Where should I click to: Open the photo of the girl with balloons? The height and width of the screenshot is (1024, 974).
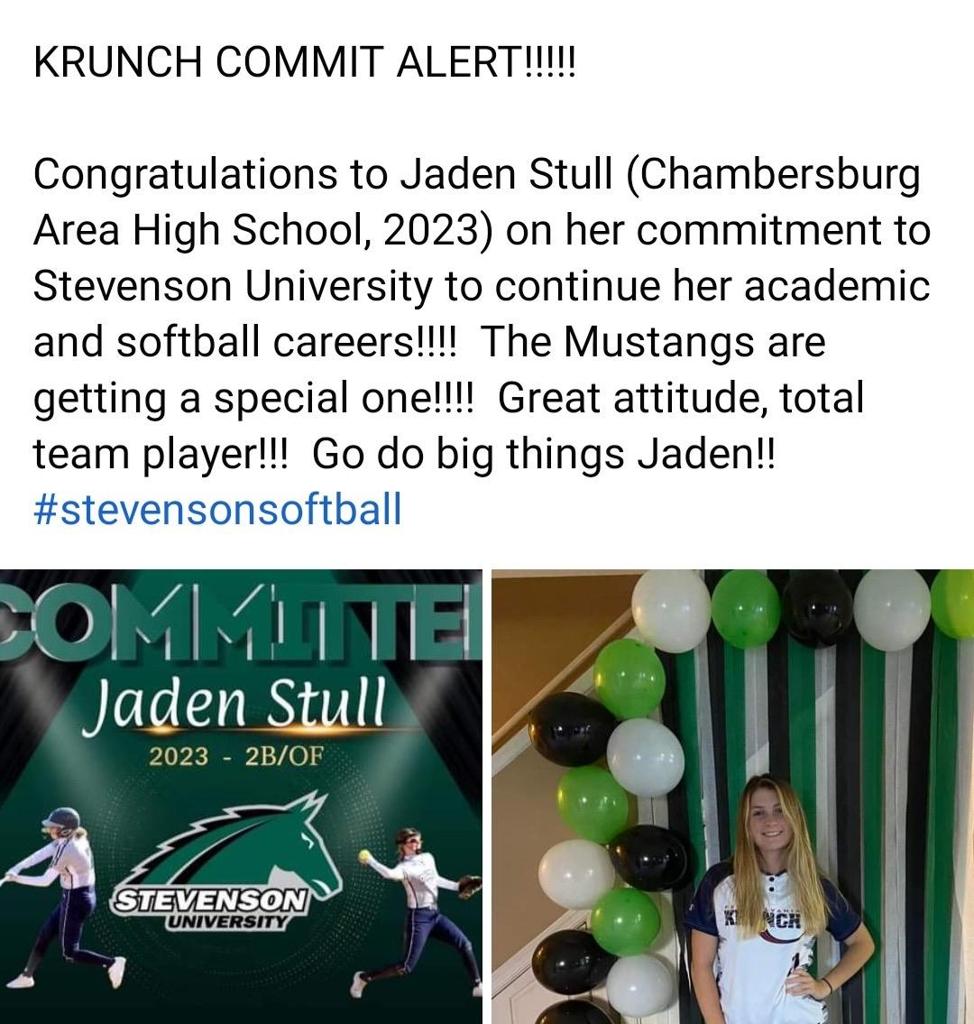point(733,796)
